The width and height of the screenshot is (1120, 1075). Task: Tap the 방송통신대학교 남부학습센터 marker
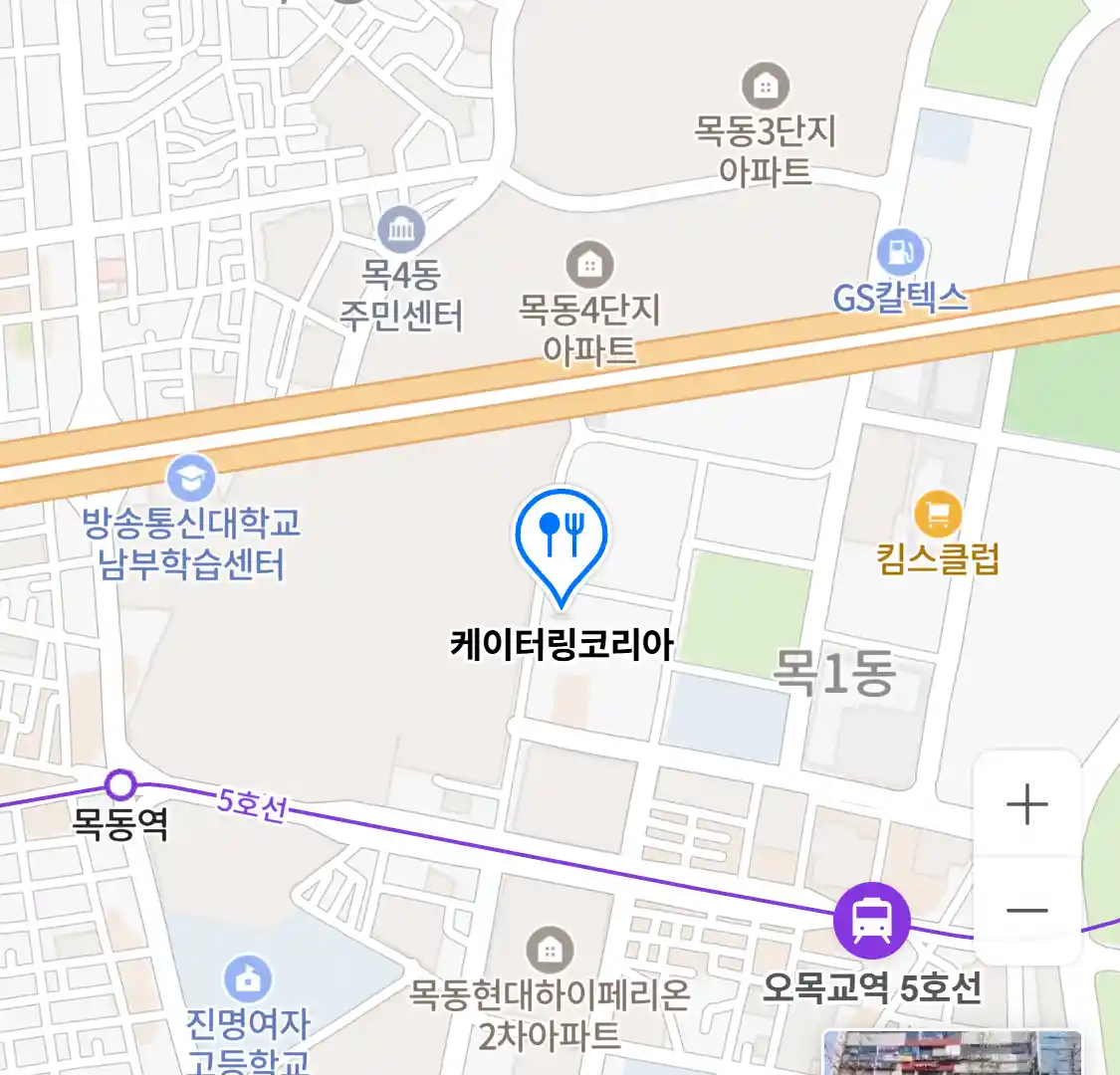tap(190, 479)
